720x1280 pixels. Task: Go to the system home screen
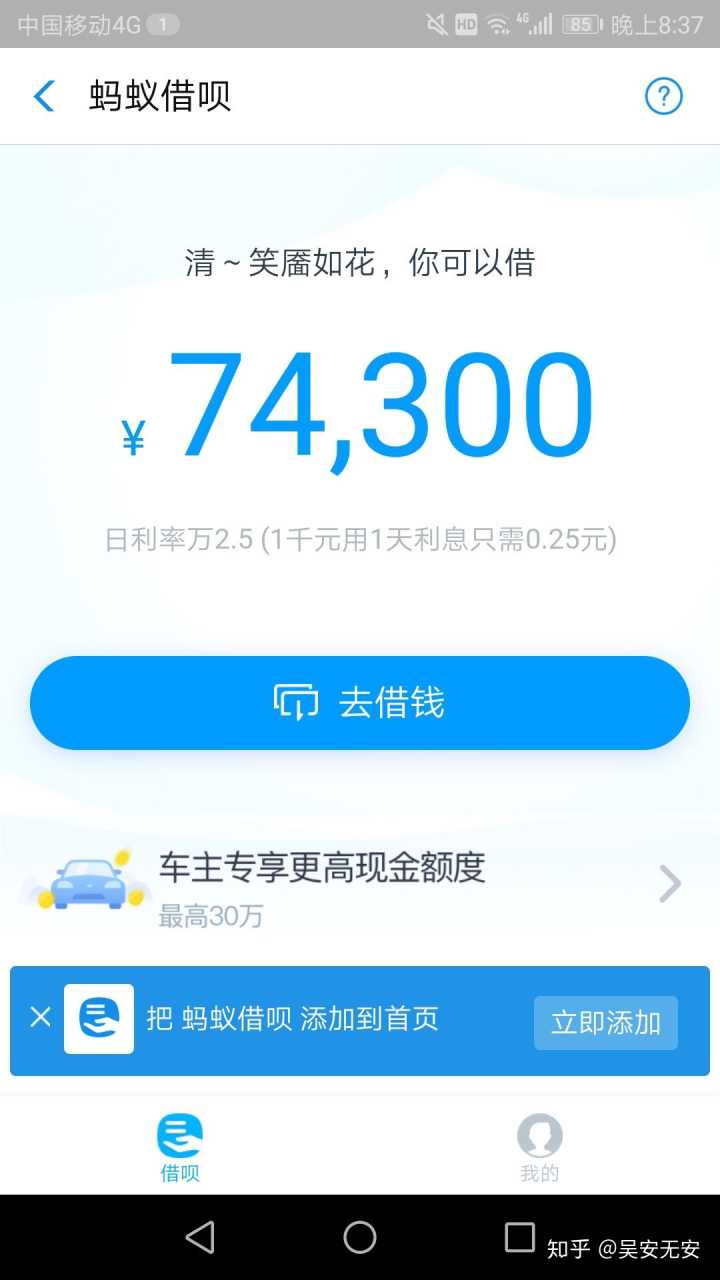coord(360,1238)
